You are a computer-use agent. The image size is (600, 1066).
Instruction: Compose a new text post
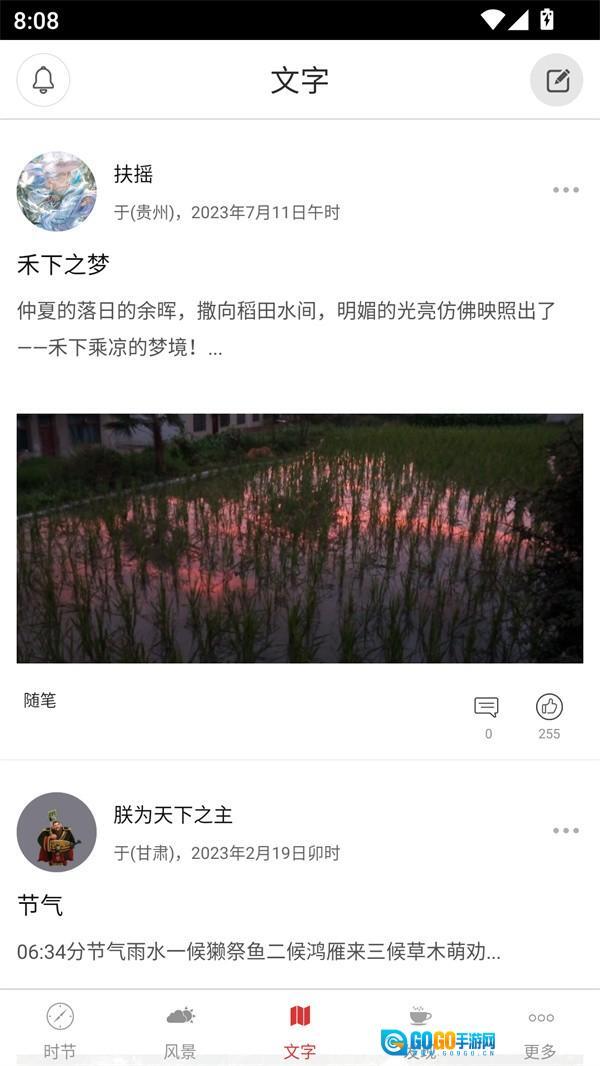(557, 80)
